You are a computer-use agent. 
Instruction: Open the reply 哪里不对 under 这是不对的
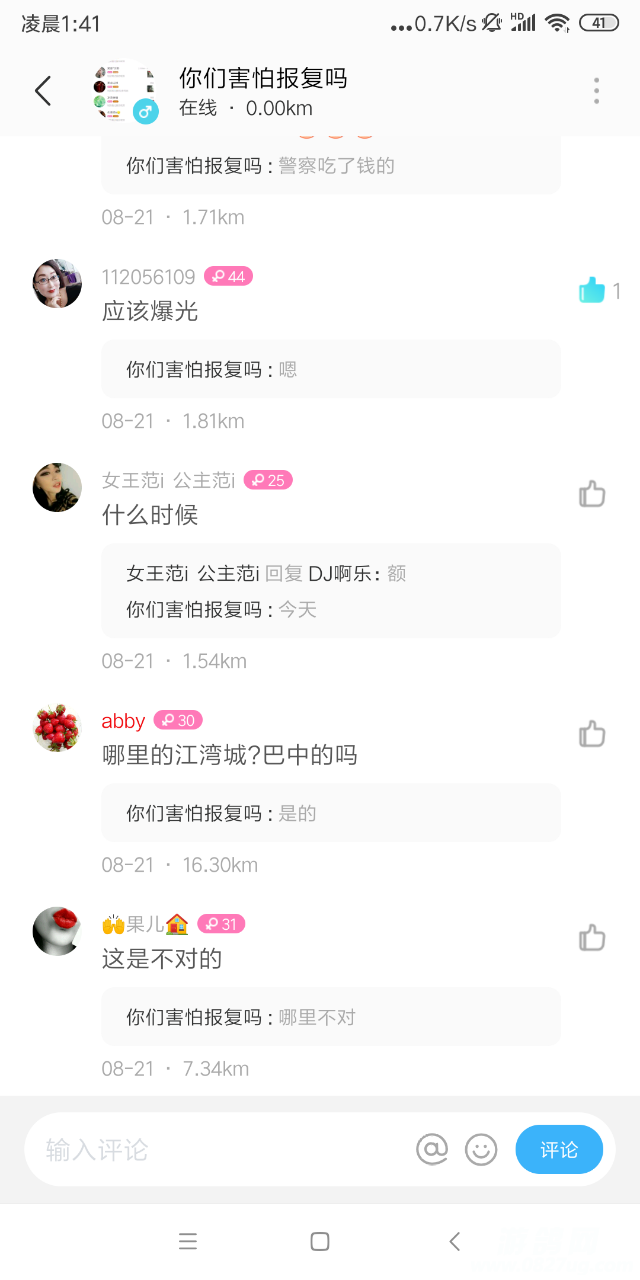330,1018
